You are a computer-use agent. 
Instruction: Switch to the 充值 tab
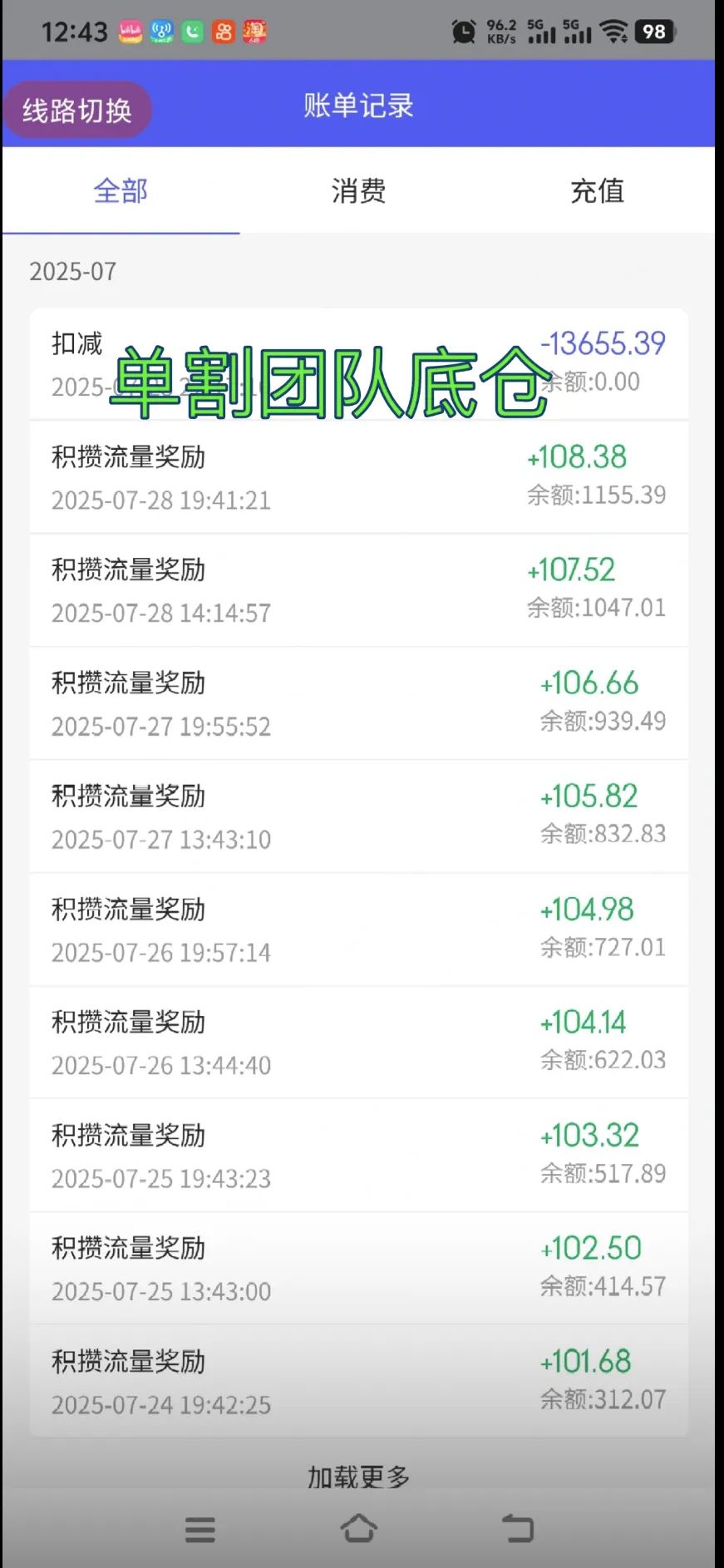click(x=597, y=191)
